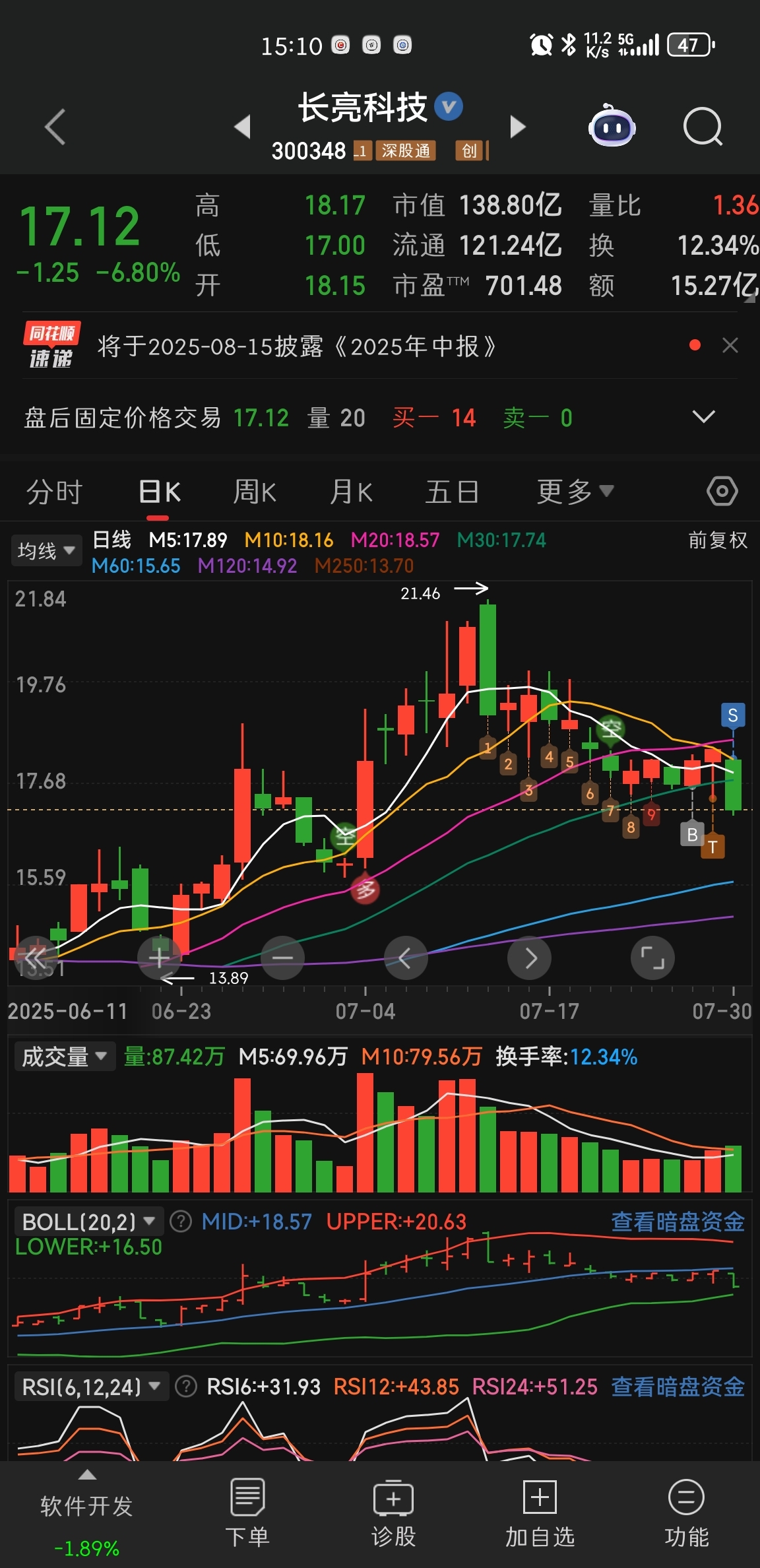Open the chart settings hexagon icon
Screen dimensions: 760x1568
click(x=722, y=492)
